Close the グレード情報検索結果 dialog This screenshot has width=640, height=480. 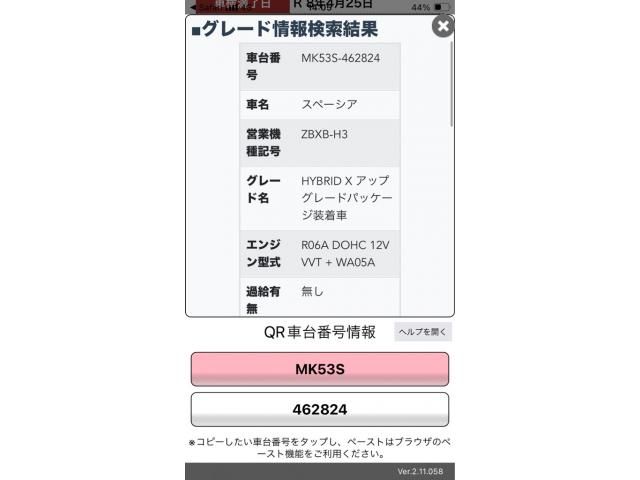click(442, 26)
